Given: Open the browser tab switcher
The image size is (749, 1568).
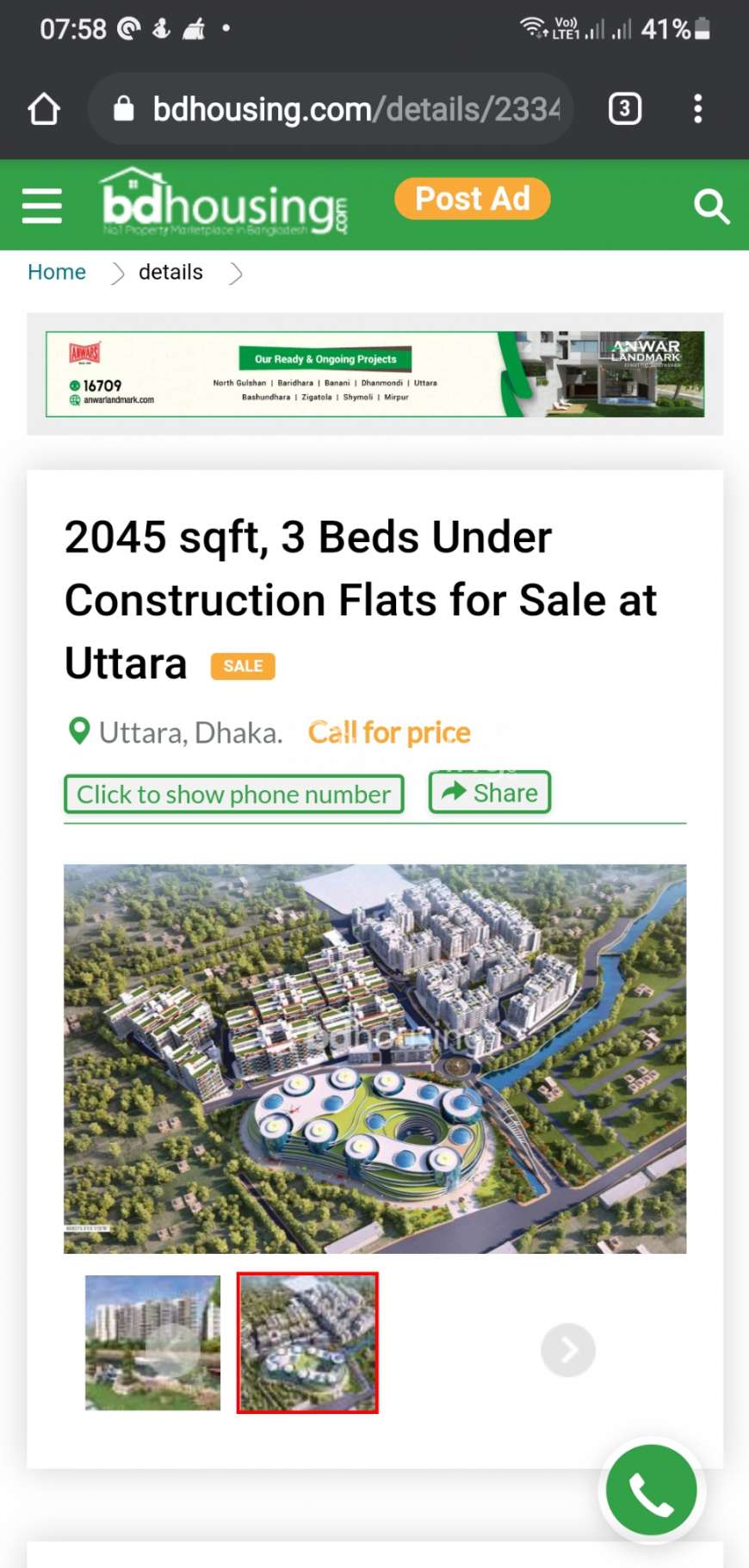Looking at the screenshot, I should 625,109.
